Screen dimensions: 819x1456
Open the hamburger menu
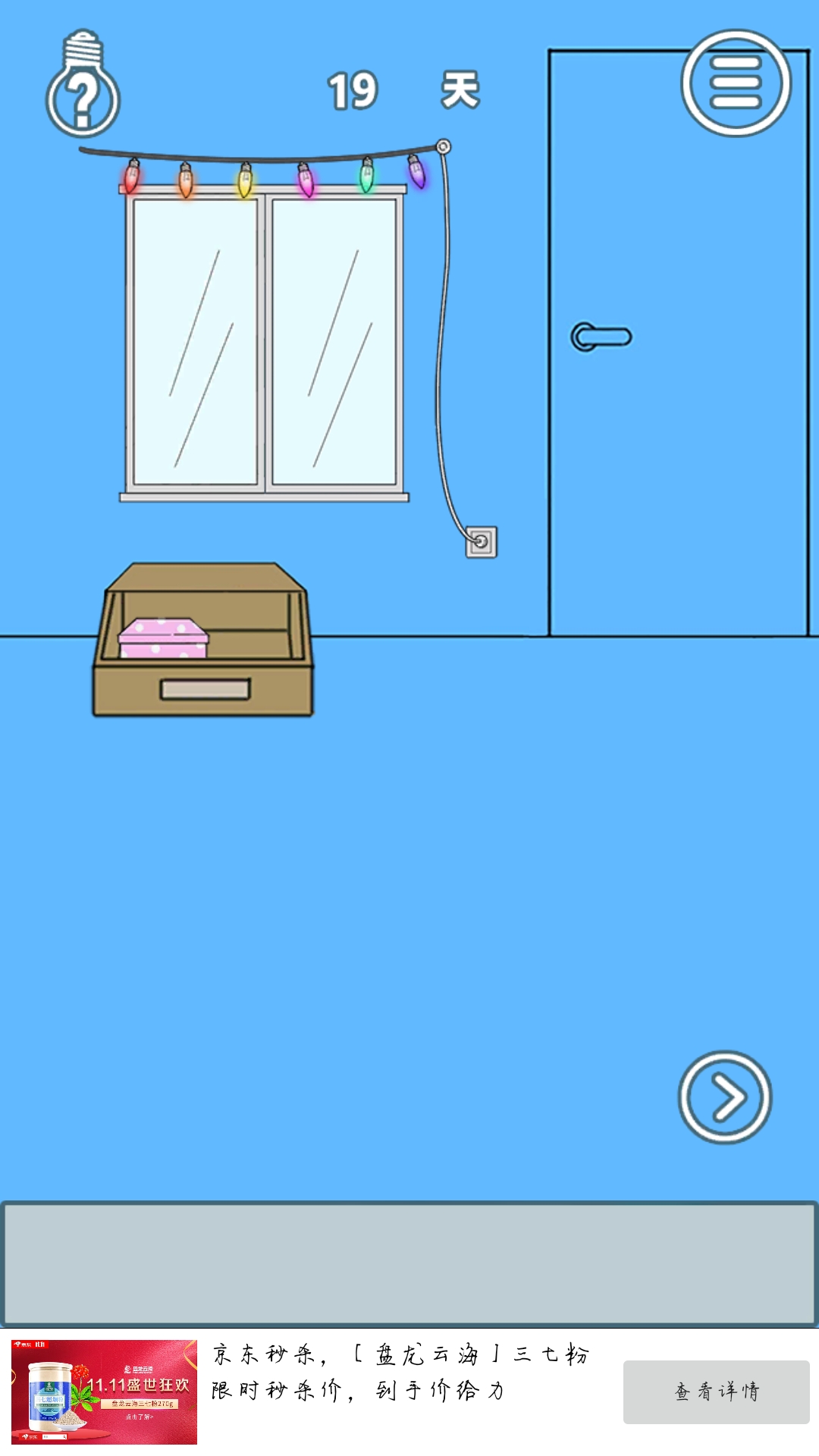[736, 83]
